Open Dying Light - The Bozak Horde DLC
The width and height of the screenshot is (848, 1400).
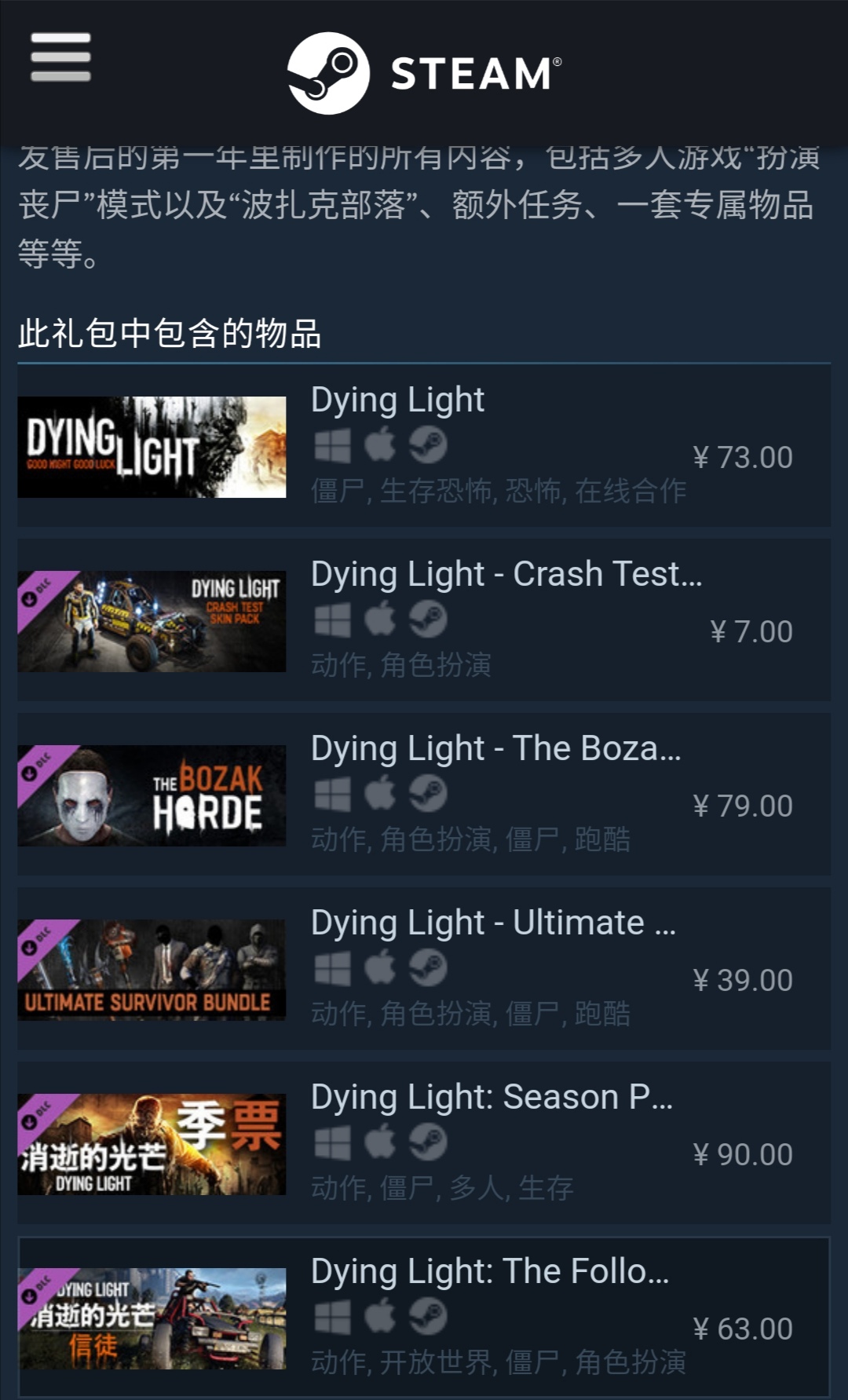[424, 795]
